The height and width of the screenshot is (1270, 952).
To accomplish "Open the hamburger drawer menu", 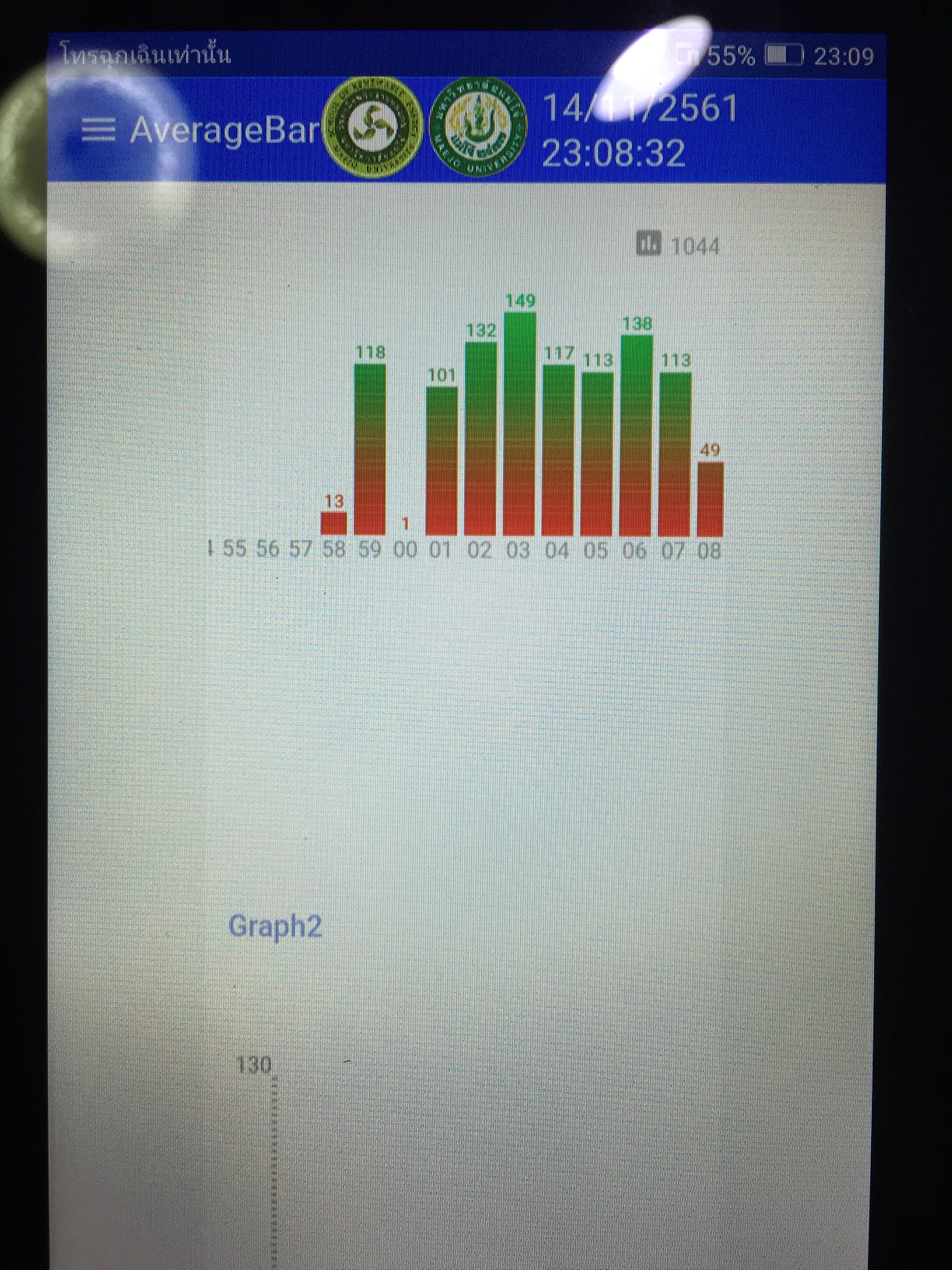I will [x=98, y=130].
